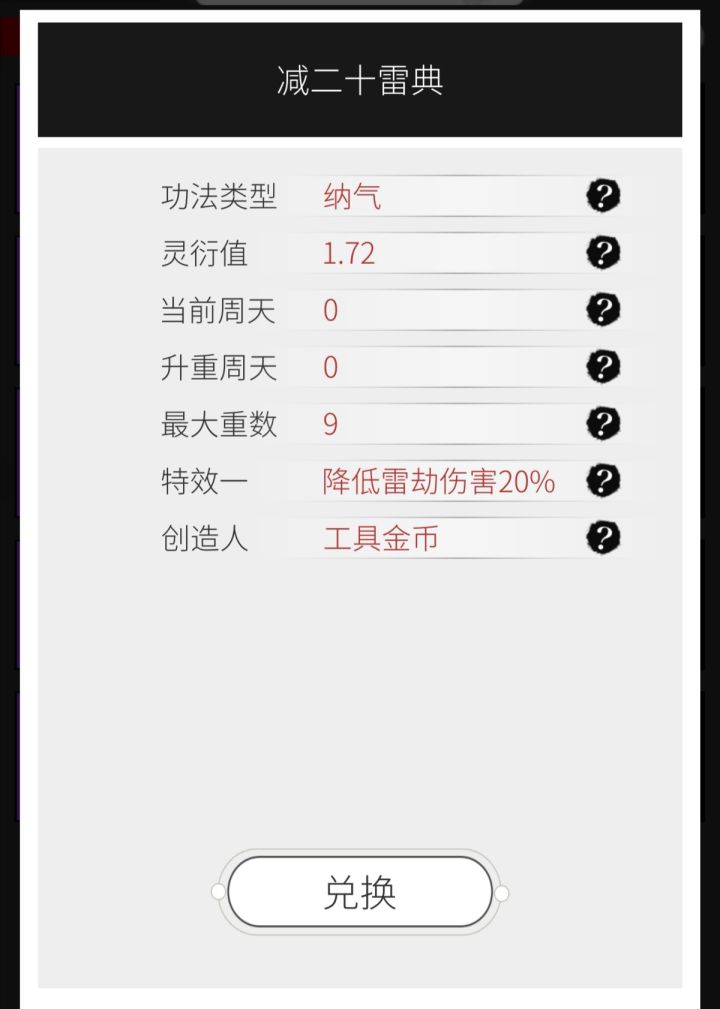Select the 最大重数 value 9
720x1009 pixels.
coord(326,425)
